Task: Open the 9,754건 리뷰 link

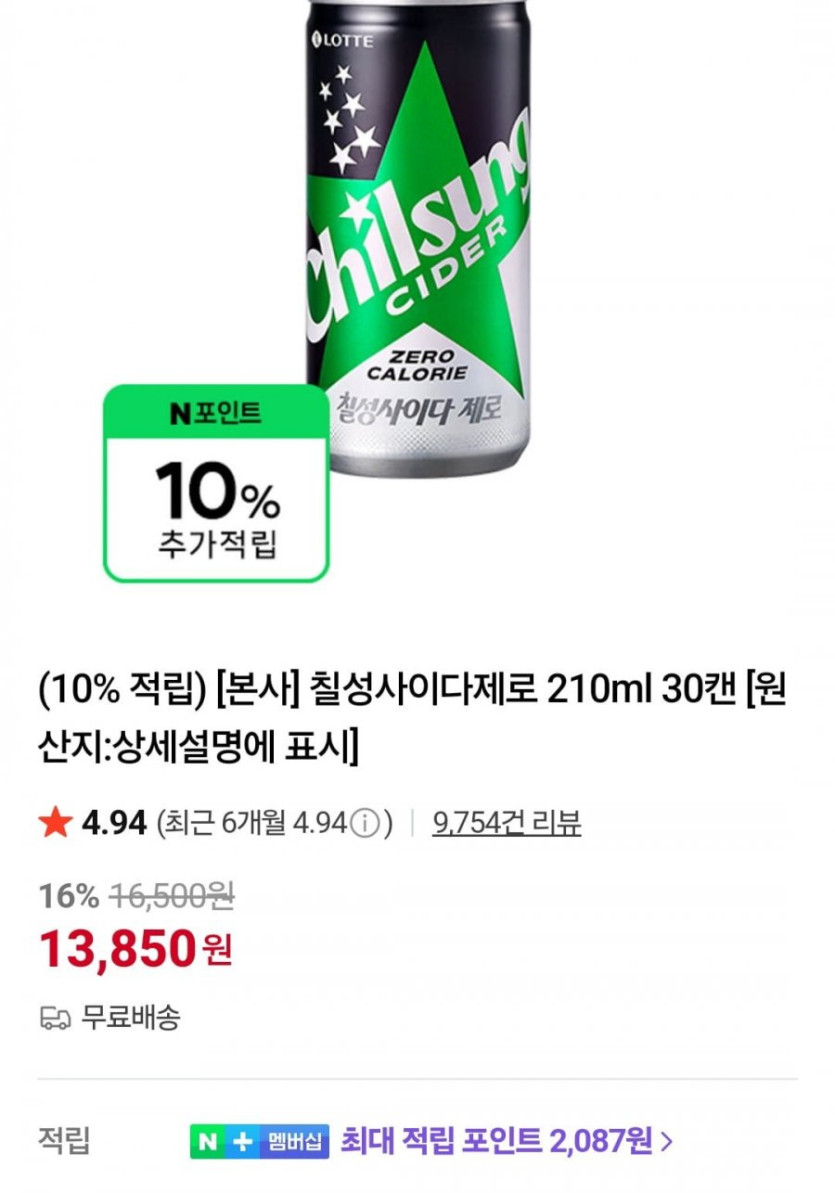Action: pos(507,823)
